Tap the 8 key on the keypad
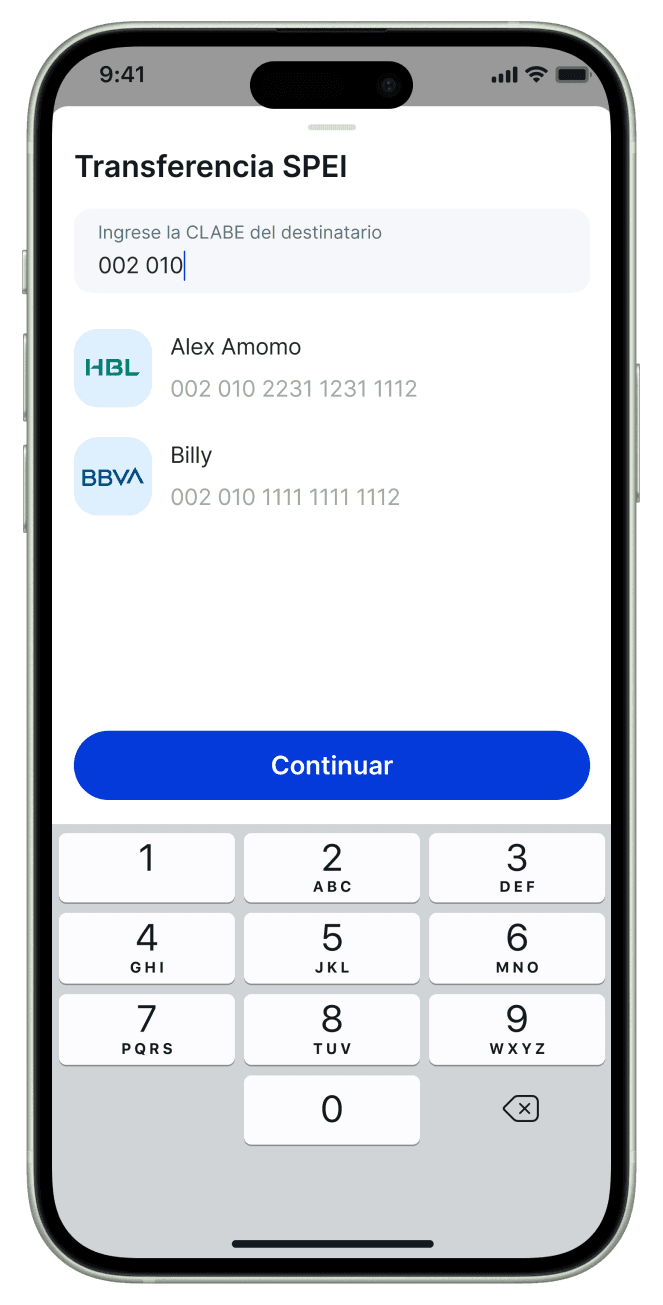Viewport: 663px width, 1305px height. click(331, 1029)
